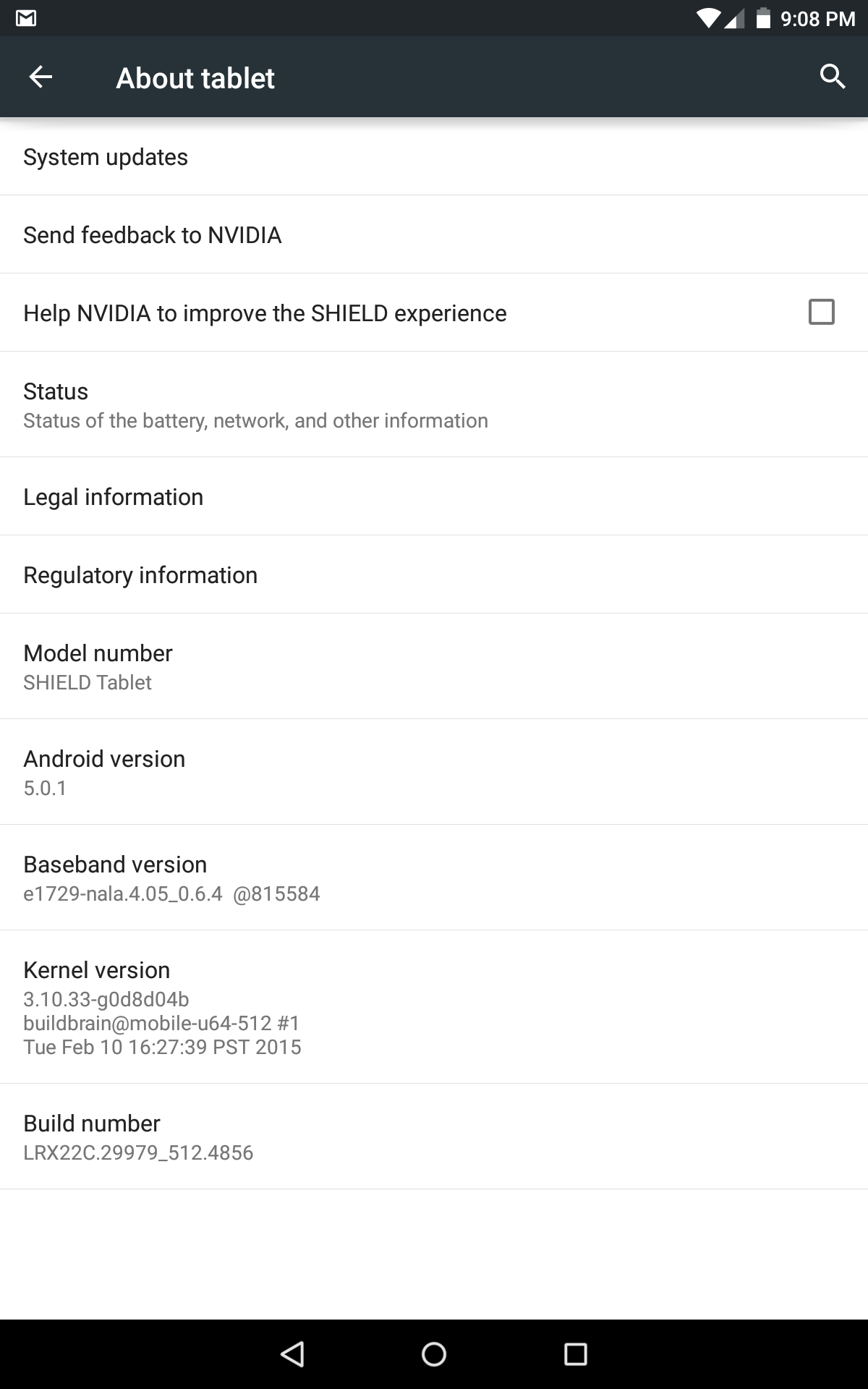Screen dimensions: 868x1389
Task: Go back using the app bar arrow
Action: pos(41,77)
